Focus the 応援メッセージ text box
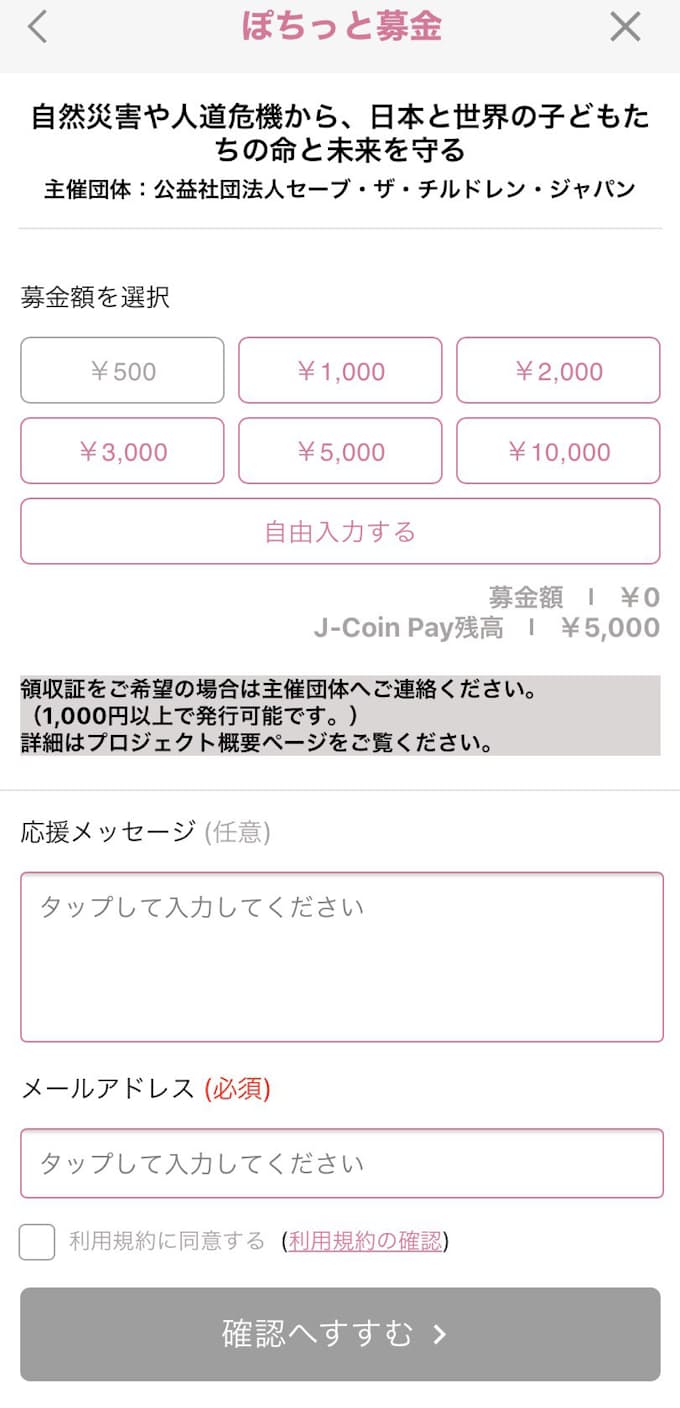 click(341, 957)
